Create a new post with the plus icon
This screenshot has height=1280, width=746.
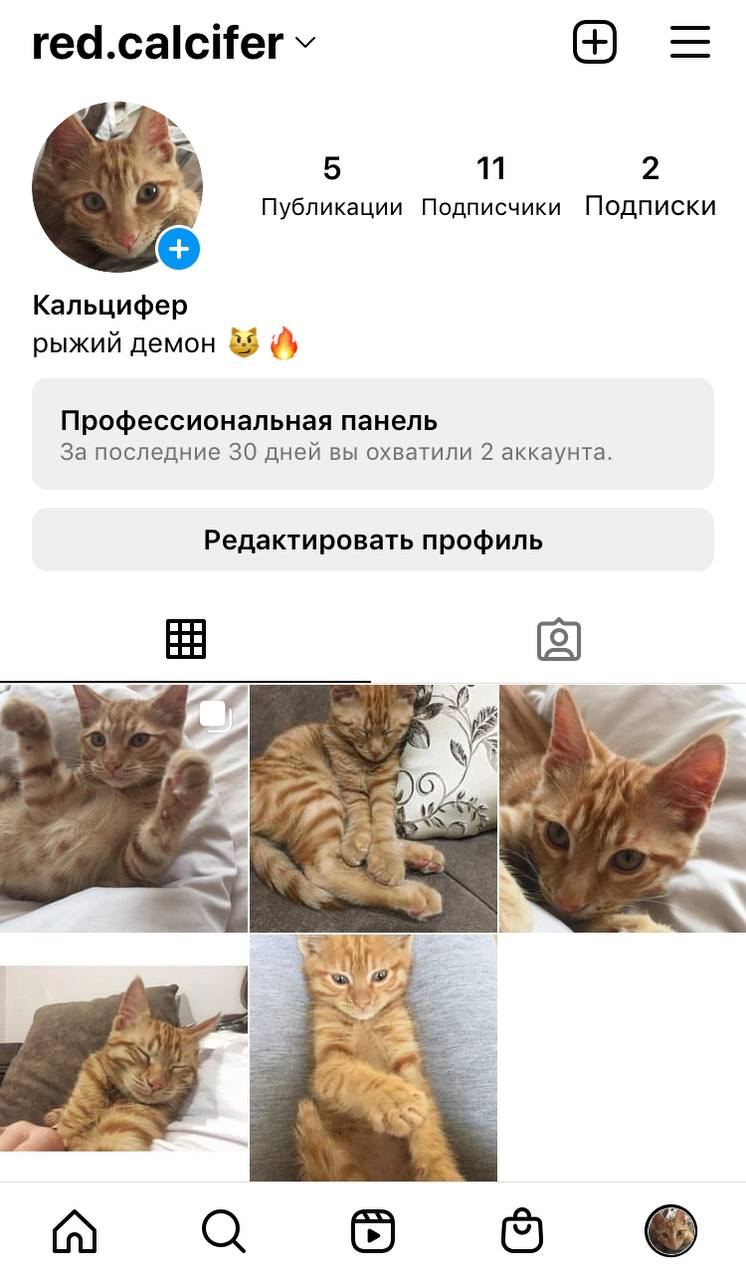click(x=594, y=43)
